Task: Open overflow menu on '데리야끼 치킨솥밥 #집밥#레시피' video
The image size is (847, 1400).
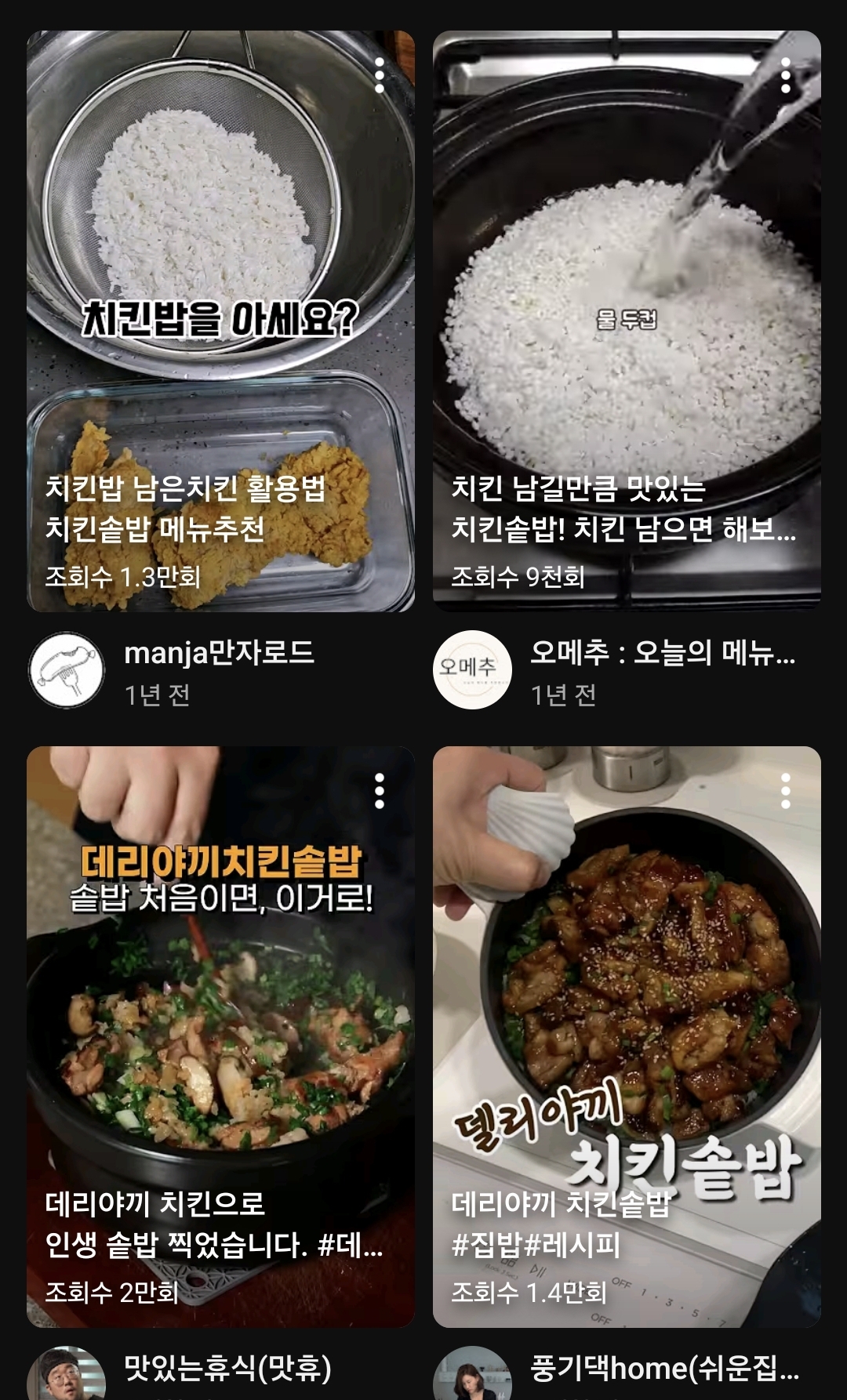Action: pyautogui.click(x=785, y=792)
